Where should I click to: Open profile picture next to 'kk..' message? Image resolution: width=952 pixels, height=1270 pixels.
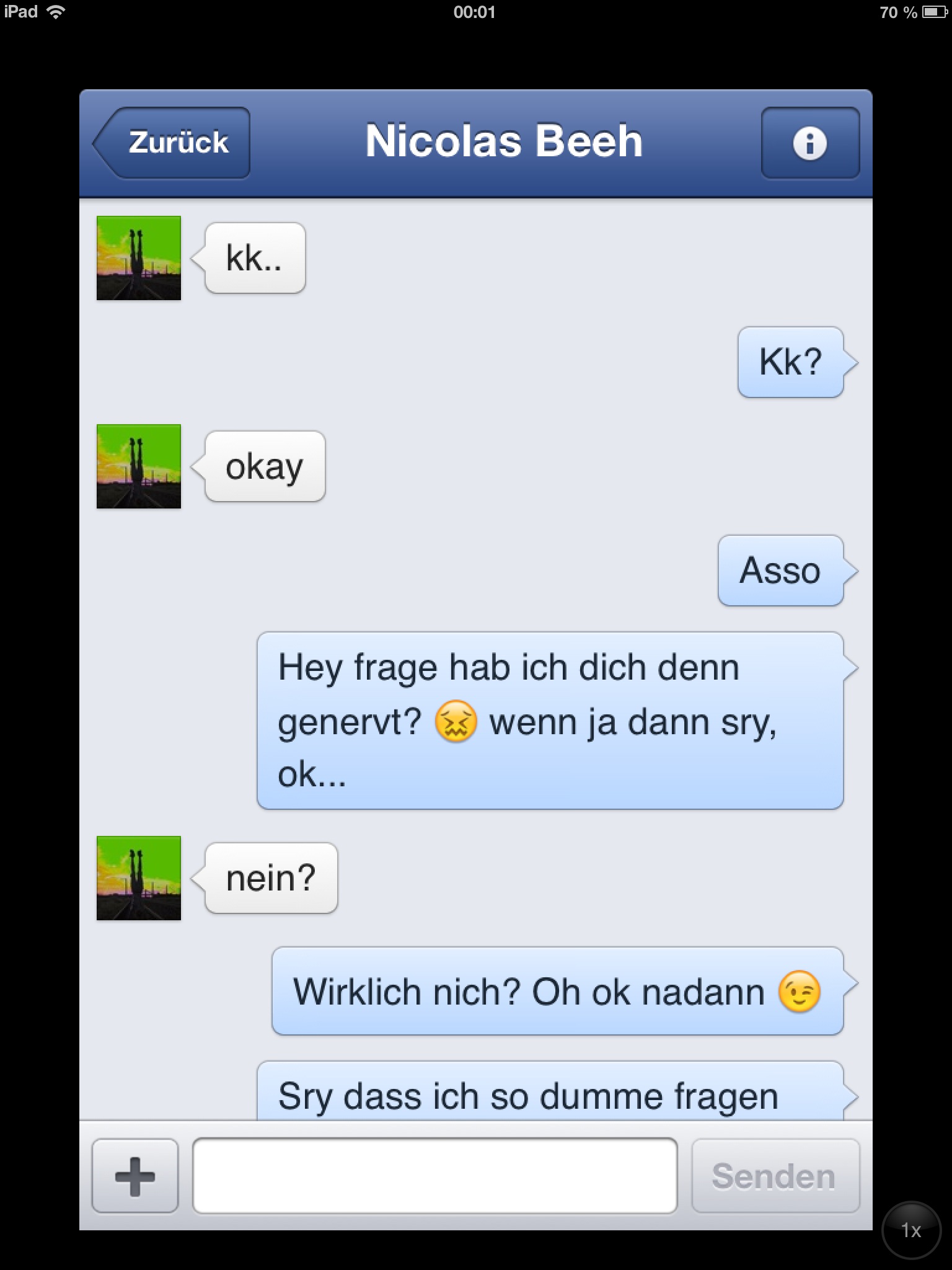(139, 258)
